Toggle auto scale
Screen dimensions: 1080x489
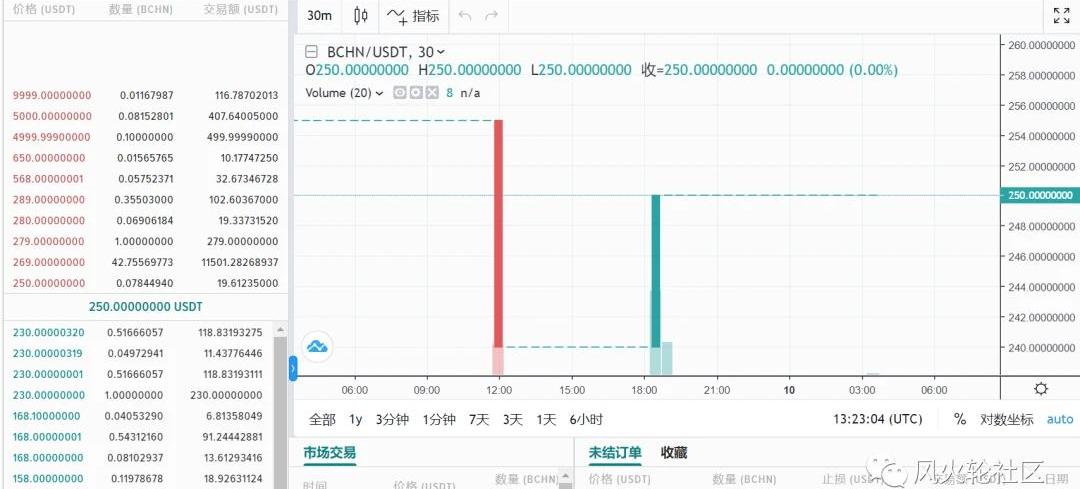pos(1059,420)
